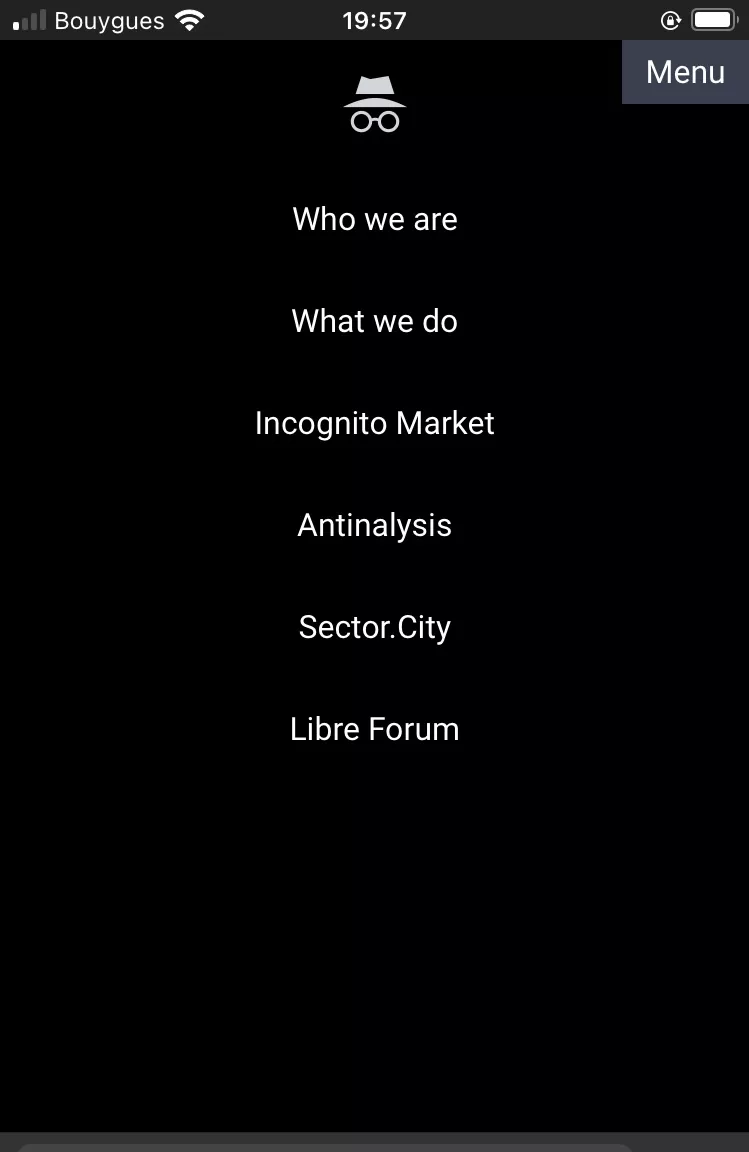This screenshot has height=1152, width=749.
Task: Select the Antinalysis menu entry
Action: pos(375,525)
